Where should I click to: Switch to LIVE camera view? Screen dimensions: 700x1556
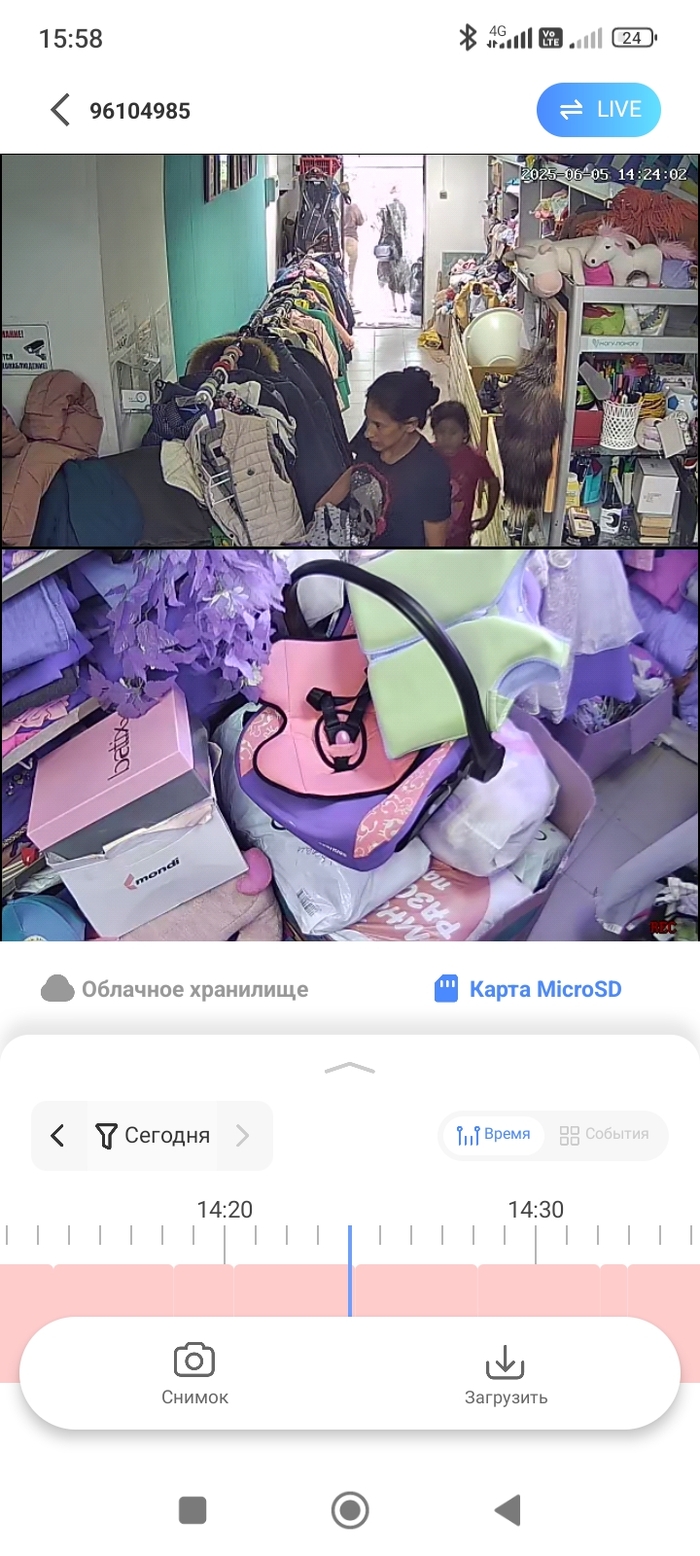tap(598, 110)
